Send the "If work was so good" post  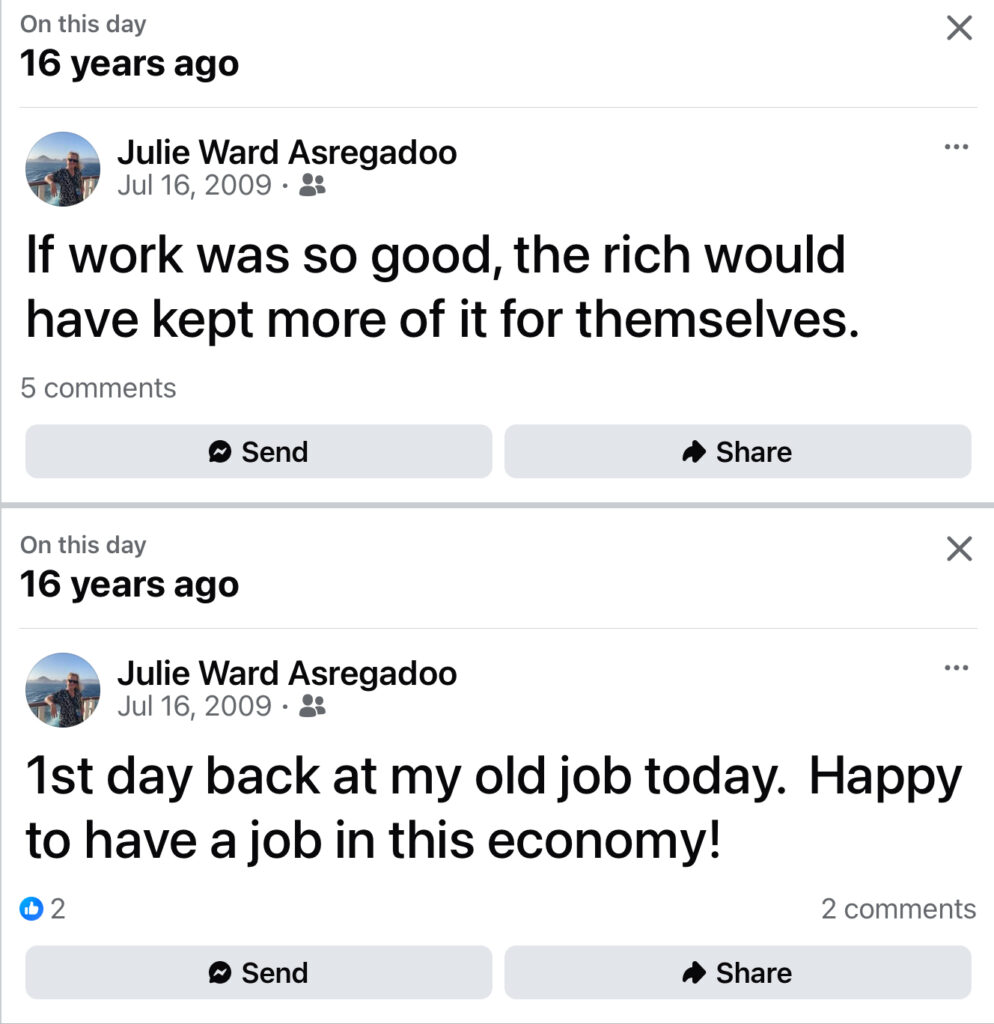pyautogui.click(x=258, y=452)
